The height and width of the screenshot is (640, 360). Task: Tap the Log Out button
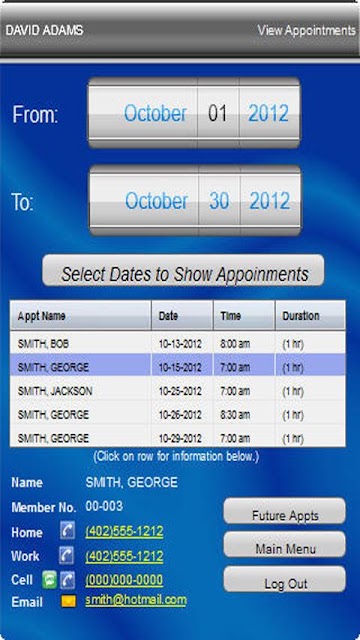pyautogui.click(x=284, y=579)
